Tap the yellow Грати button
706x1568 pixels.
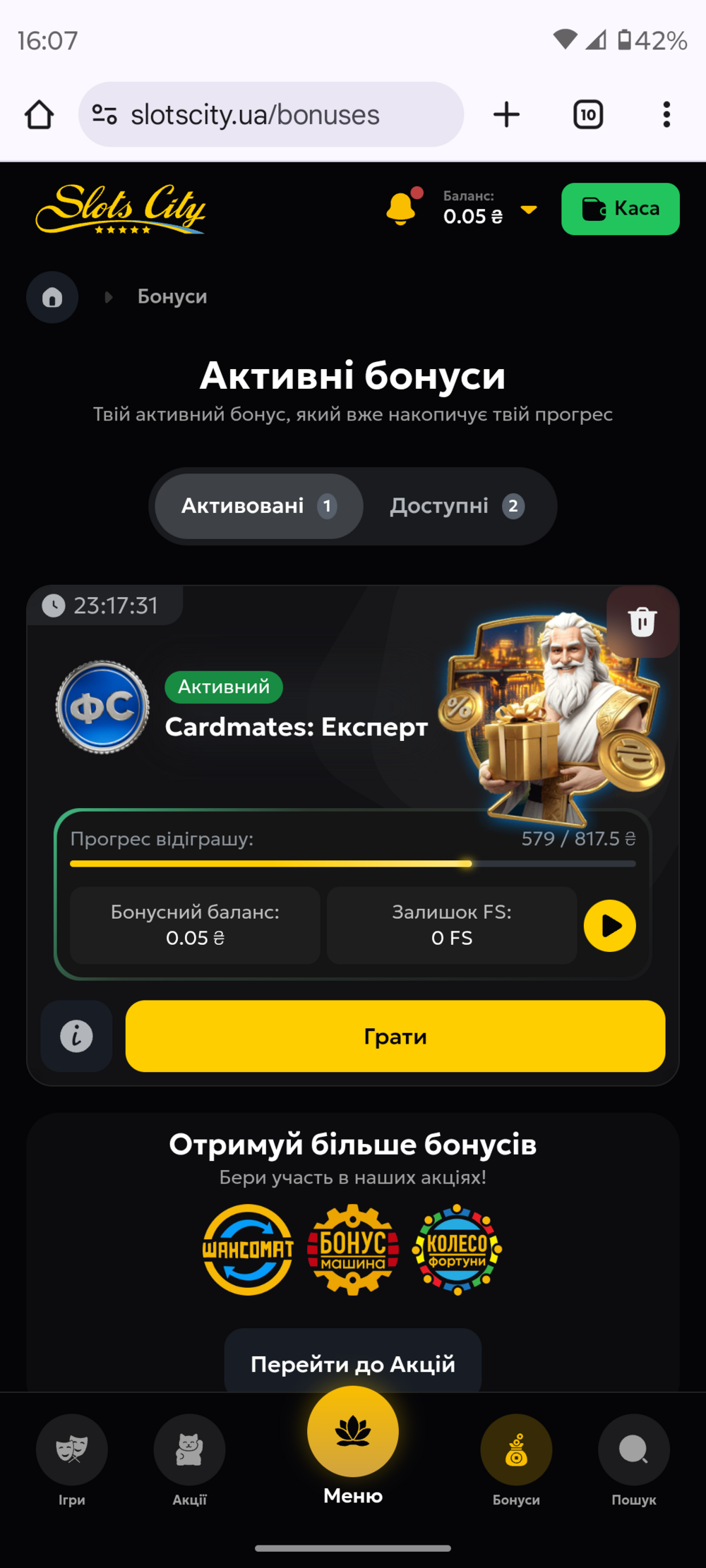click(395, 1036)
